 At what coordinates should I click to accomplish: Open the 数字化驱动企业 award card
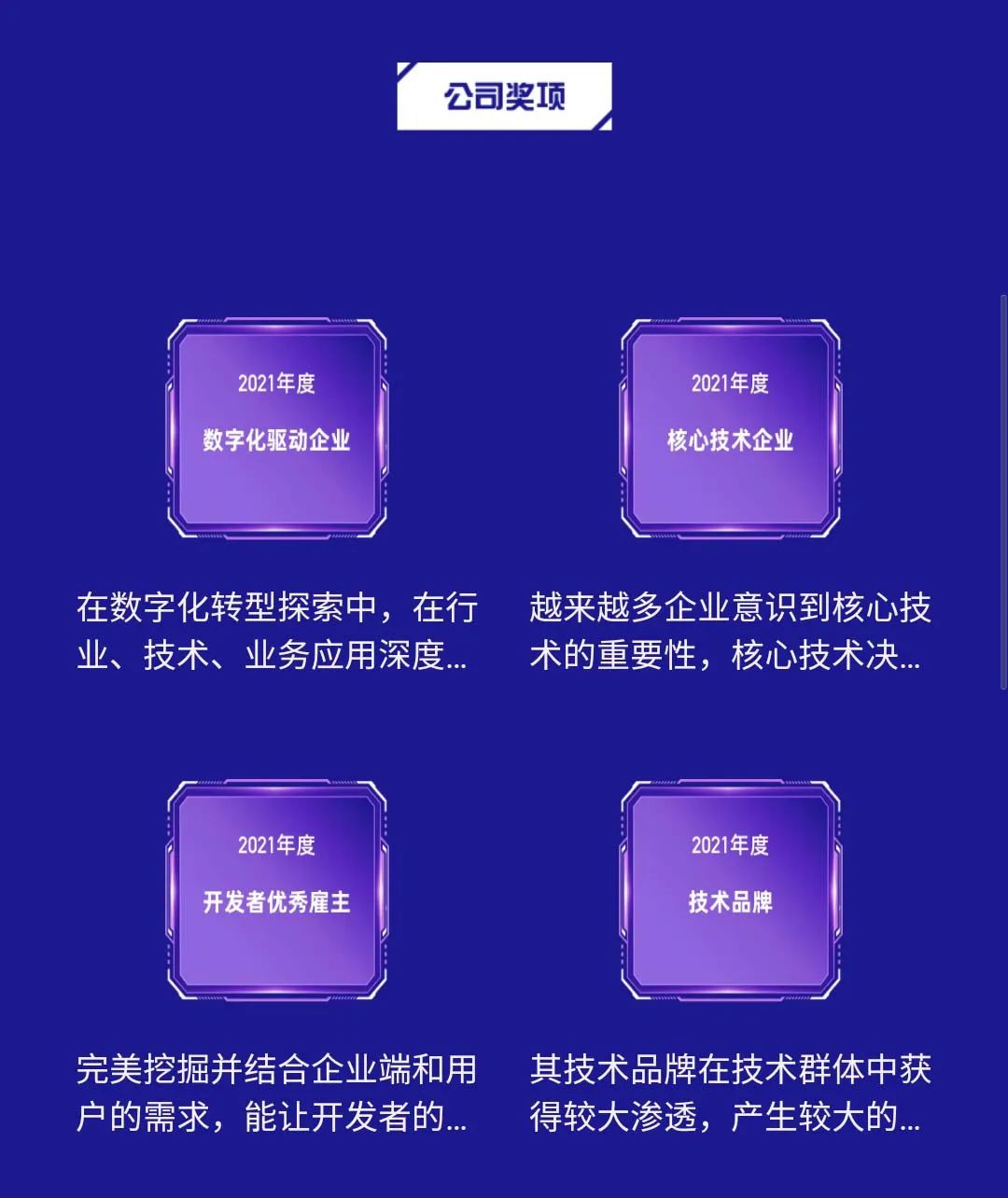(277, 429)
